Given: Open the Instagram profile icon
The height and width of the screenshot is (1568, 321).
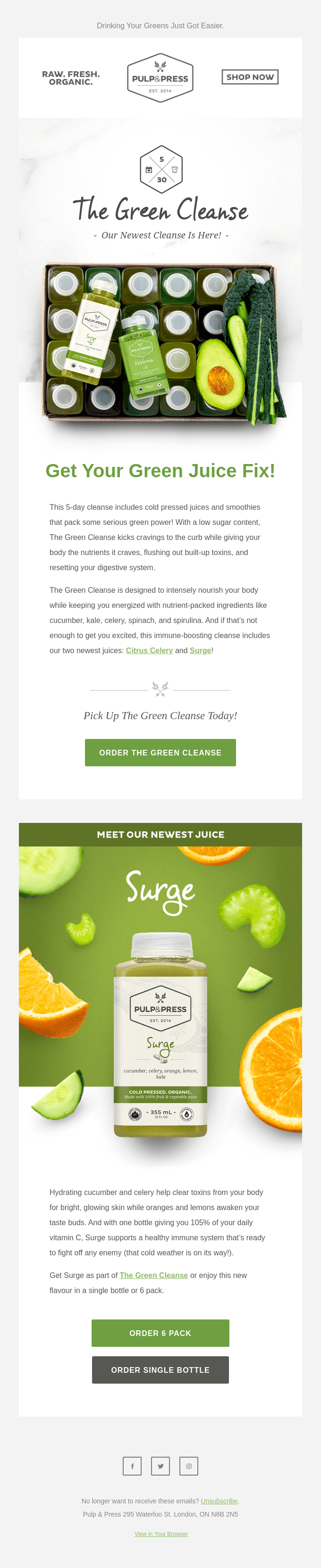Looking at the screenshot, I should [189, 1466].
